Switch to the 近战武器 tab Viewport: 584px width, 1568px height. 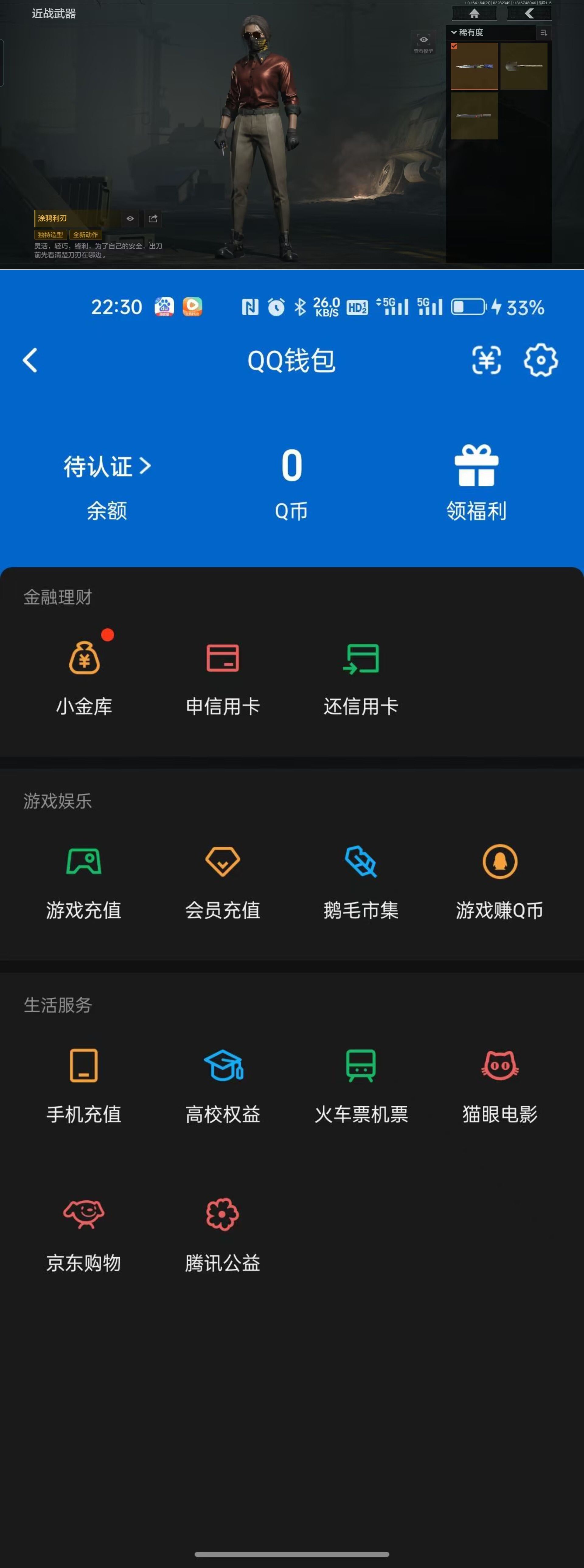click(54, 13)
